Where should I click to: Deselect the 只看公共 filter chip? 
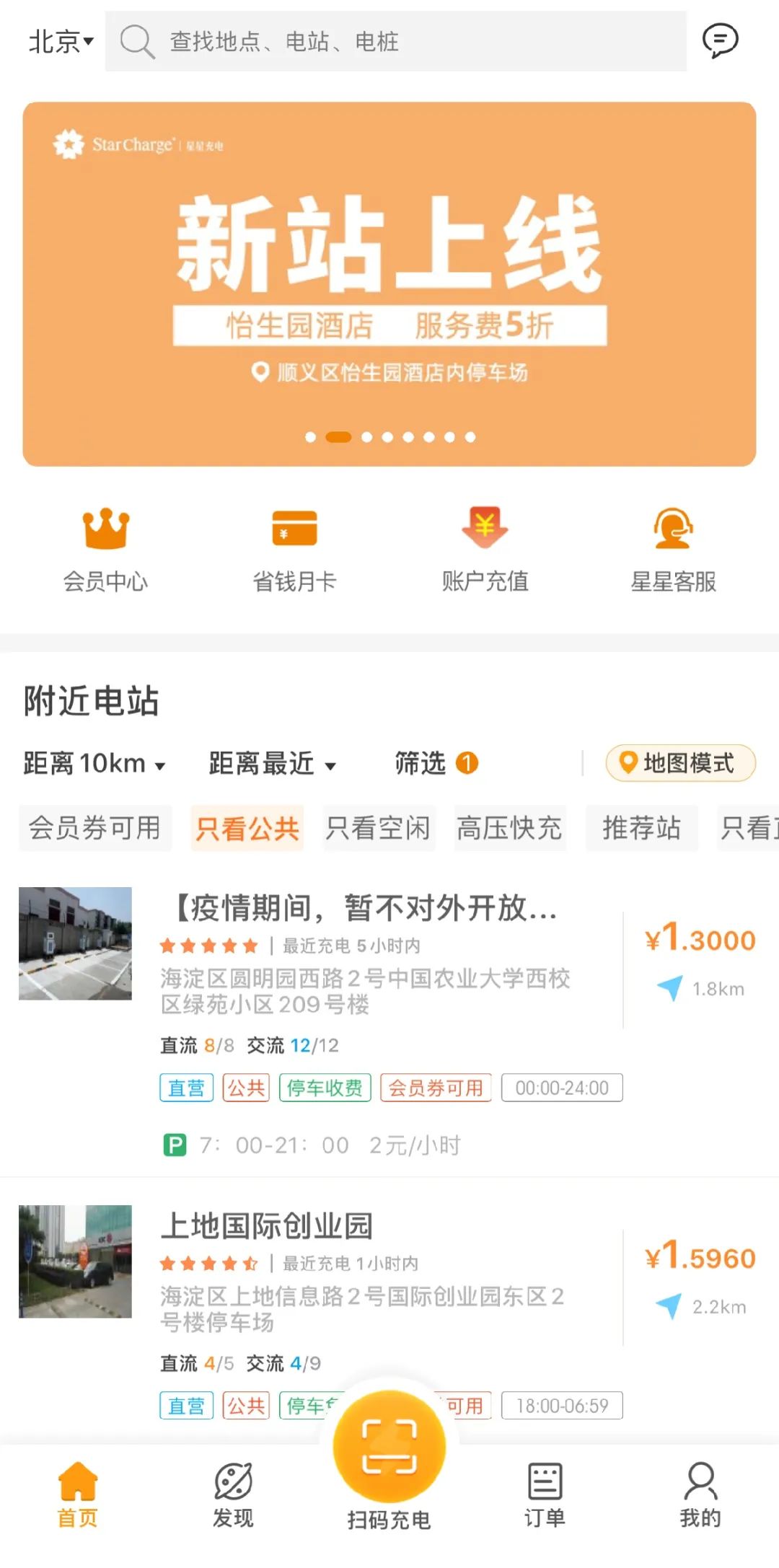[x=247, y=828]
